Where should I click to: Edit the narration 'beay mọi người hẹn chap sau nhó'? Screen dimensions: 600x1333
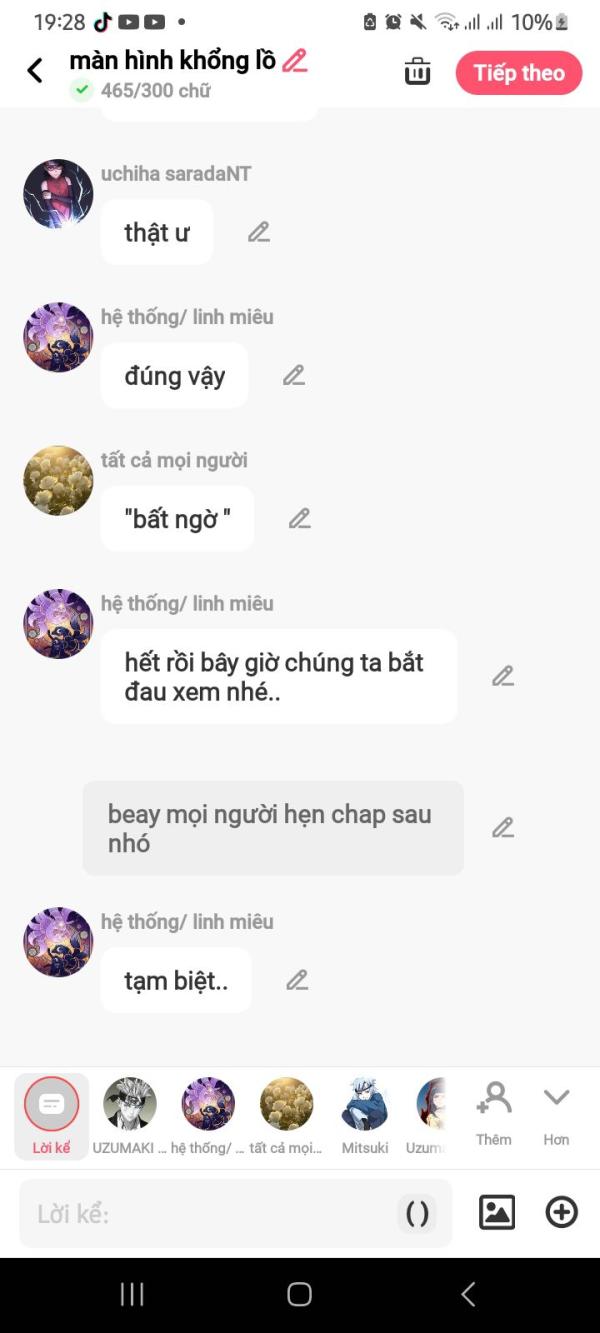click(x=502, y=828)
